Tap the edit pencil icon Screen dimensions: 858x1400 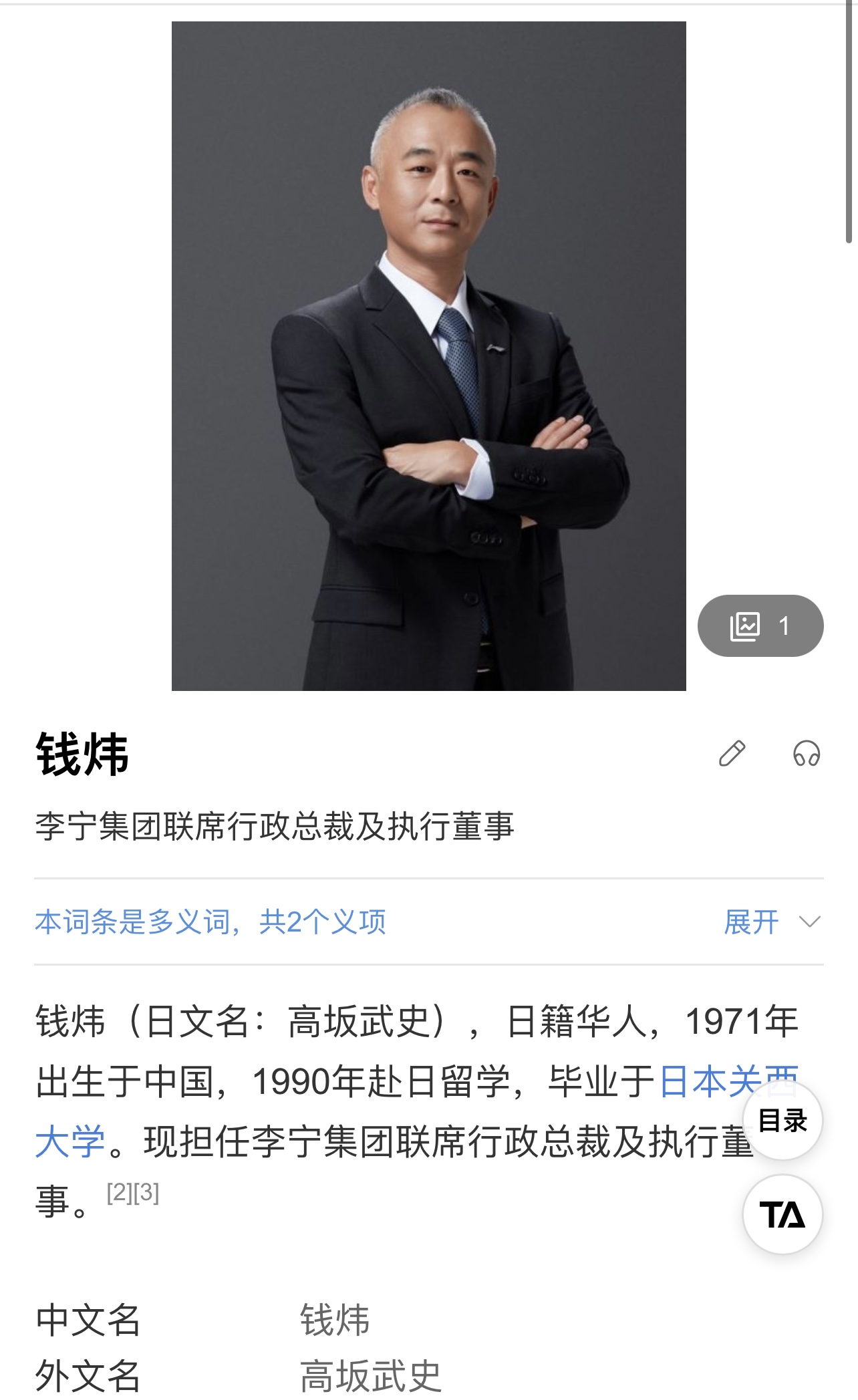[x=732, y=753]
